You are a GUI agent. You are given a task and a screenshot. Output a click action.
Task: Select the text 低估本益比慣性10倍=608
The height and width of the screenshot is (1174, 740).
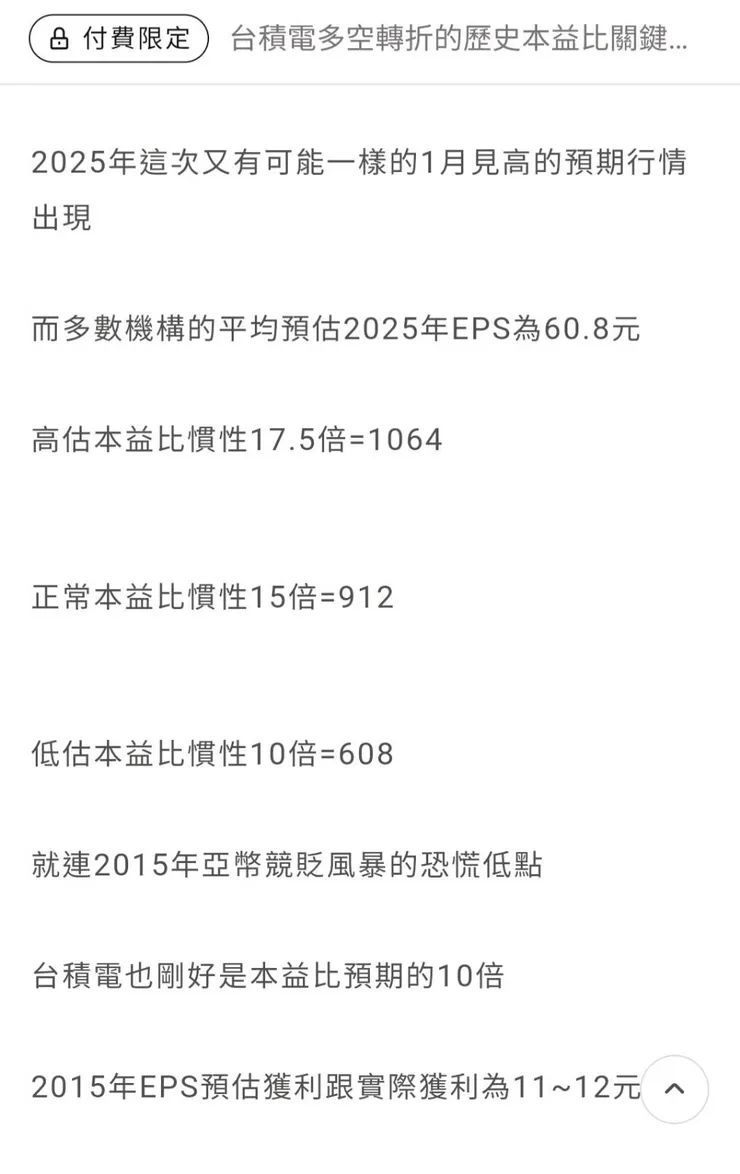click(x=210, y=755)
